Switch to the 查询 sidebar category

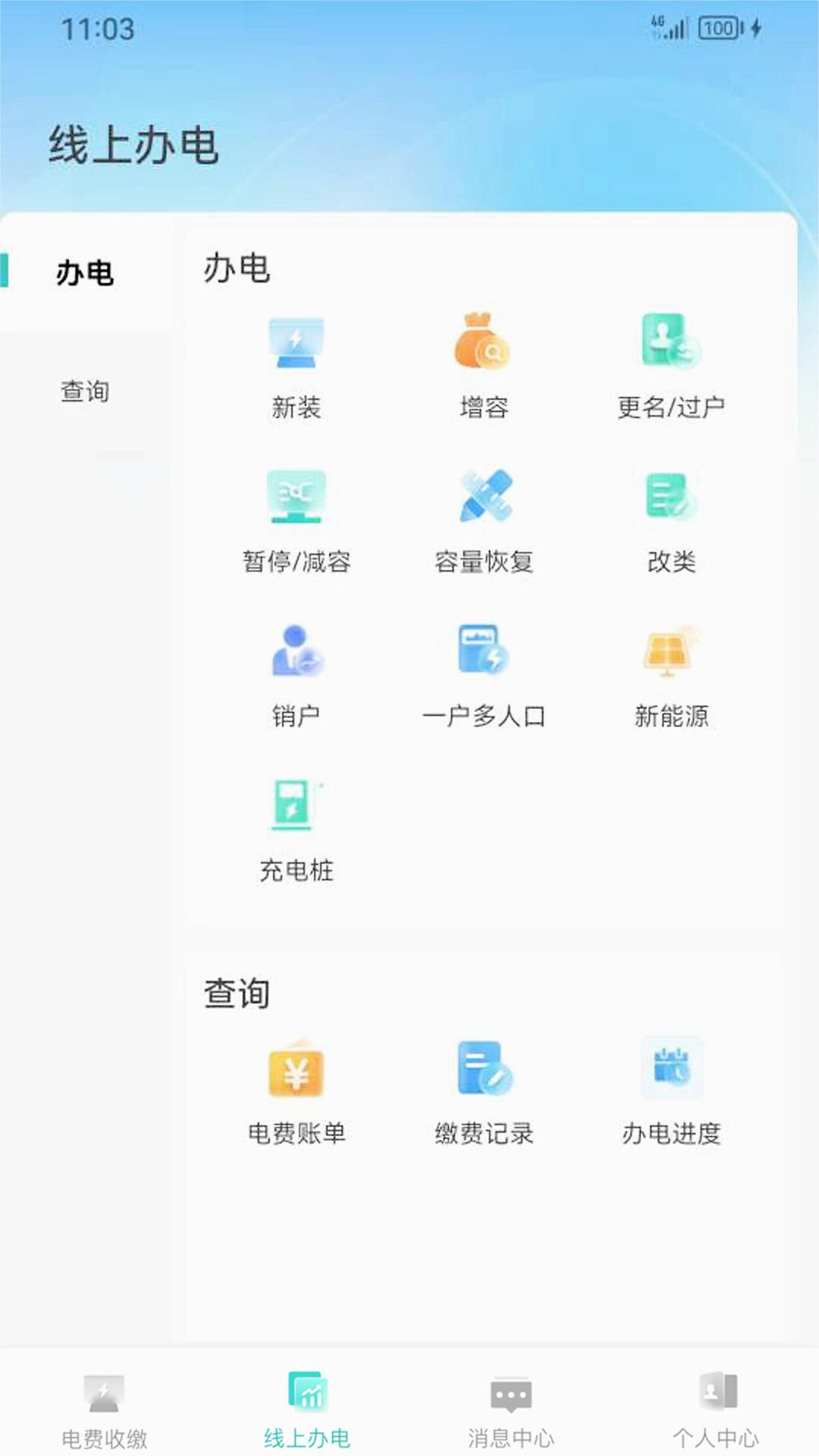(x=85, y=391)
